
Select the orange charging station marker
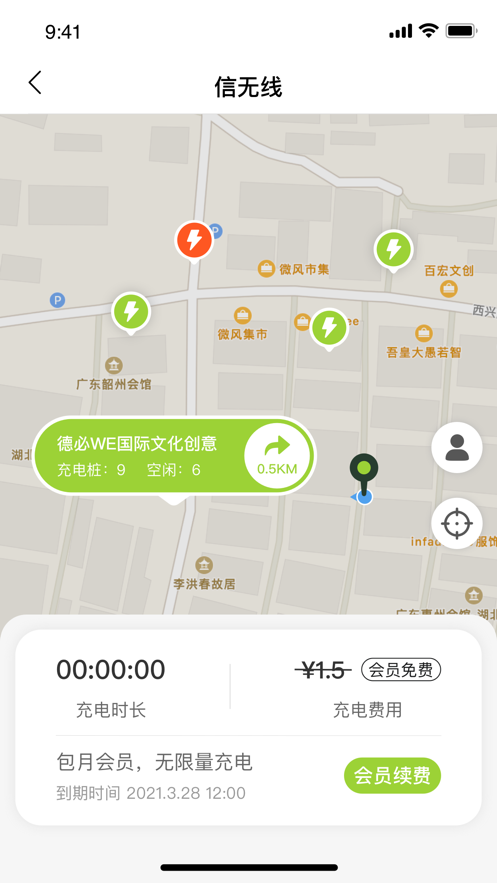click(x=194, y=242)
